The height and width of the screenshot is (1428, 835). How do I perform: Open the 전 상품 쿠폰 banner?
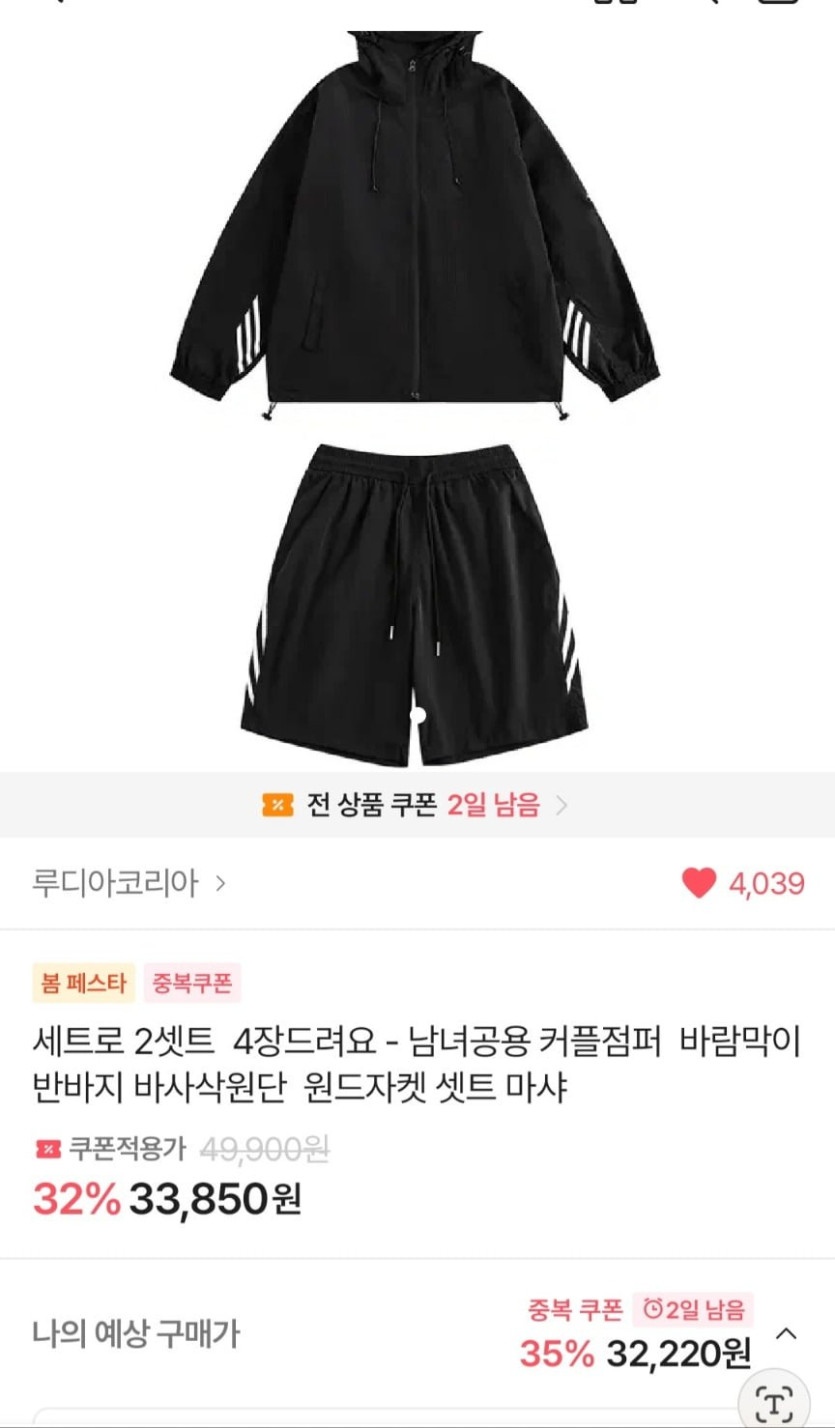415,805
